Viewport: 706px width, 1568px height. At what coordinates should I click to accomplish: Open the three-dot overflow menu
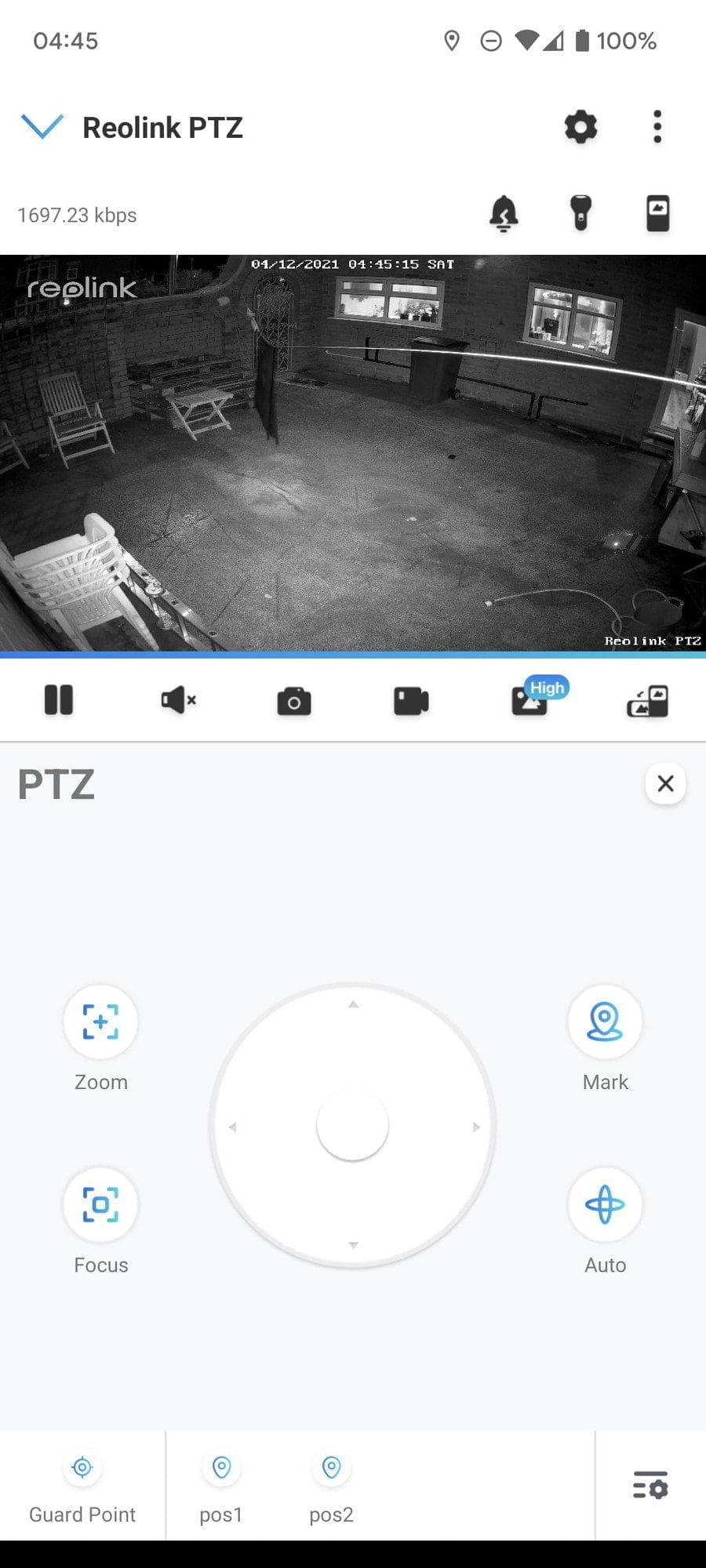[x=657, y=127]
